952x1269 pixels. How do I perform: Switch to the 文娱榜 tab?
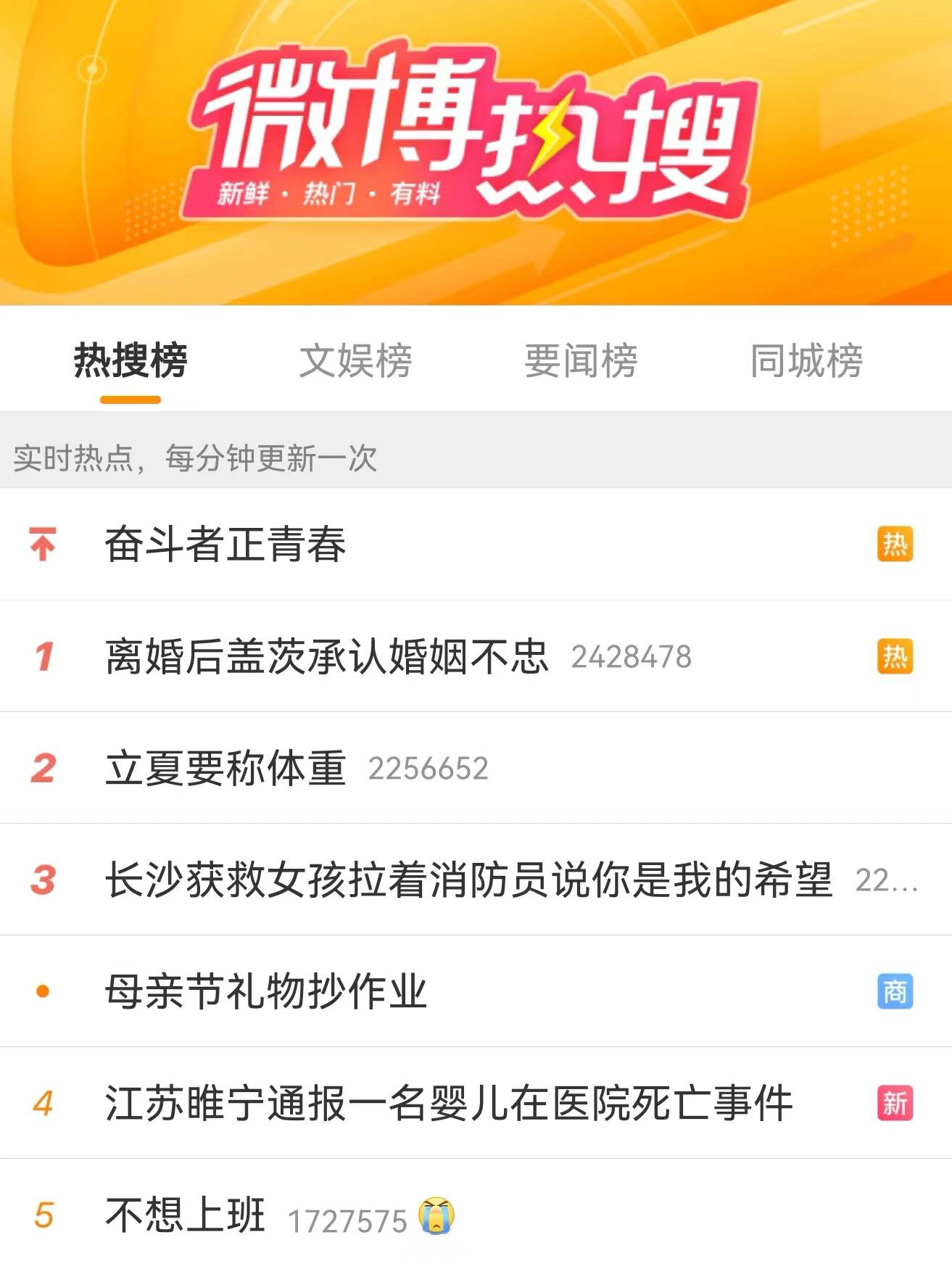point(355,360)
